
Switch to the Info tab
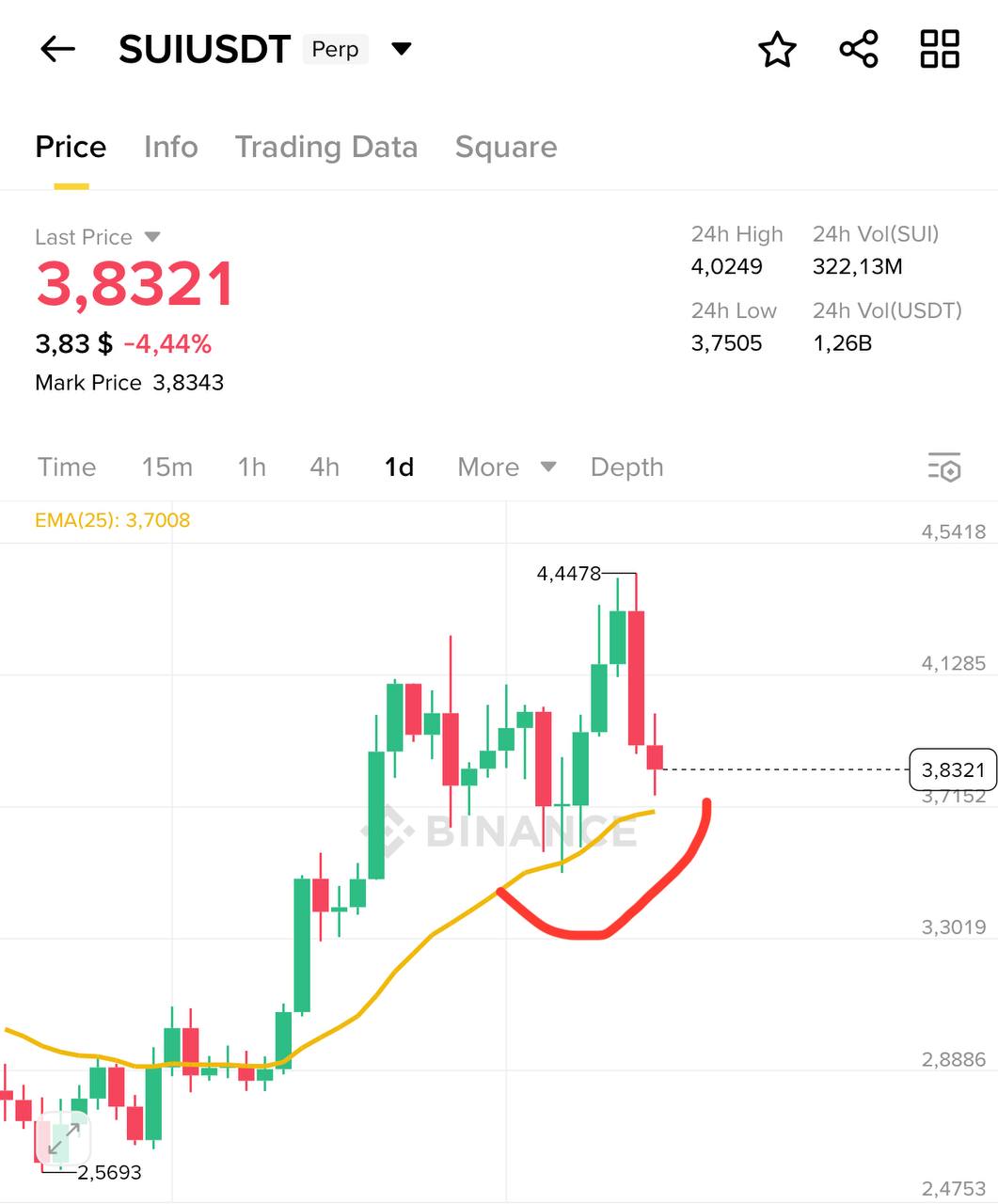click(x=170, y=147)
